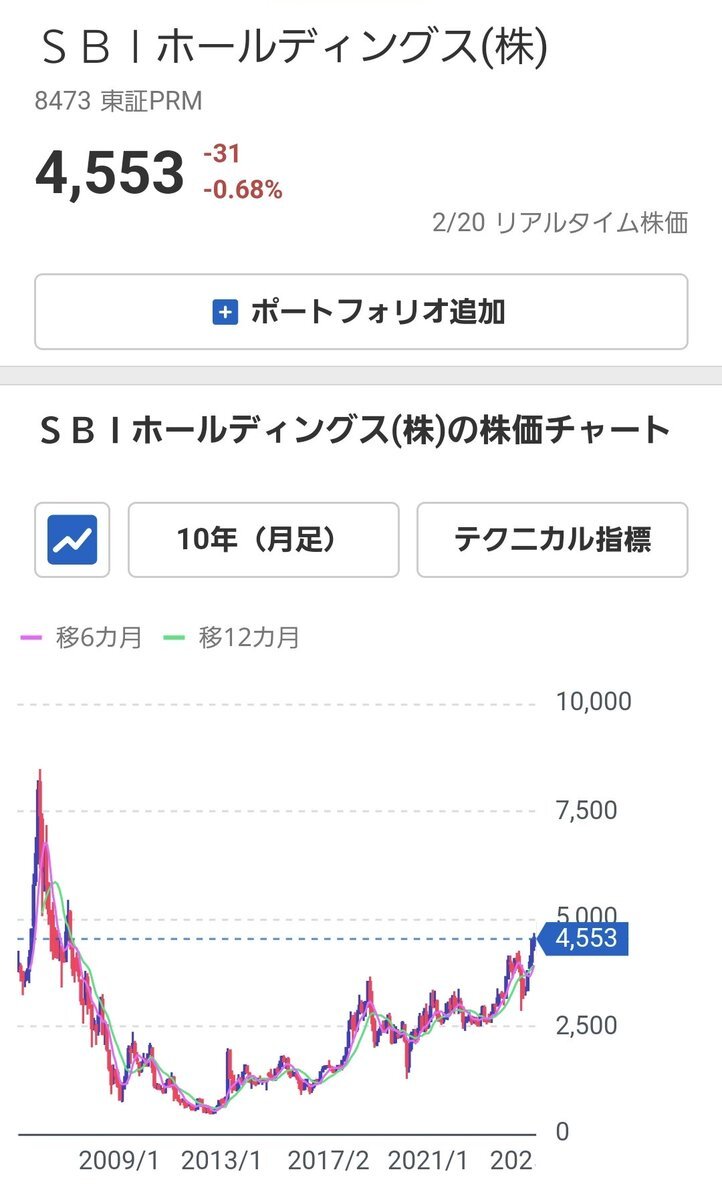Click the 2009/1 axis label
722x1200 pixels.
pyautogui.click(x=119, y=1158)
